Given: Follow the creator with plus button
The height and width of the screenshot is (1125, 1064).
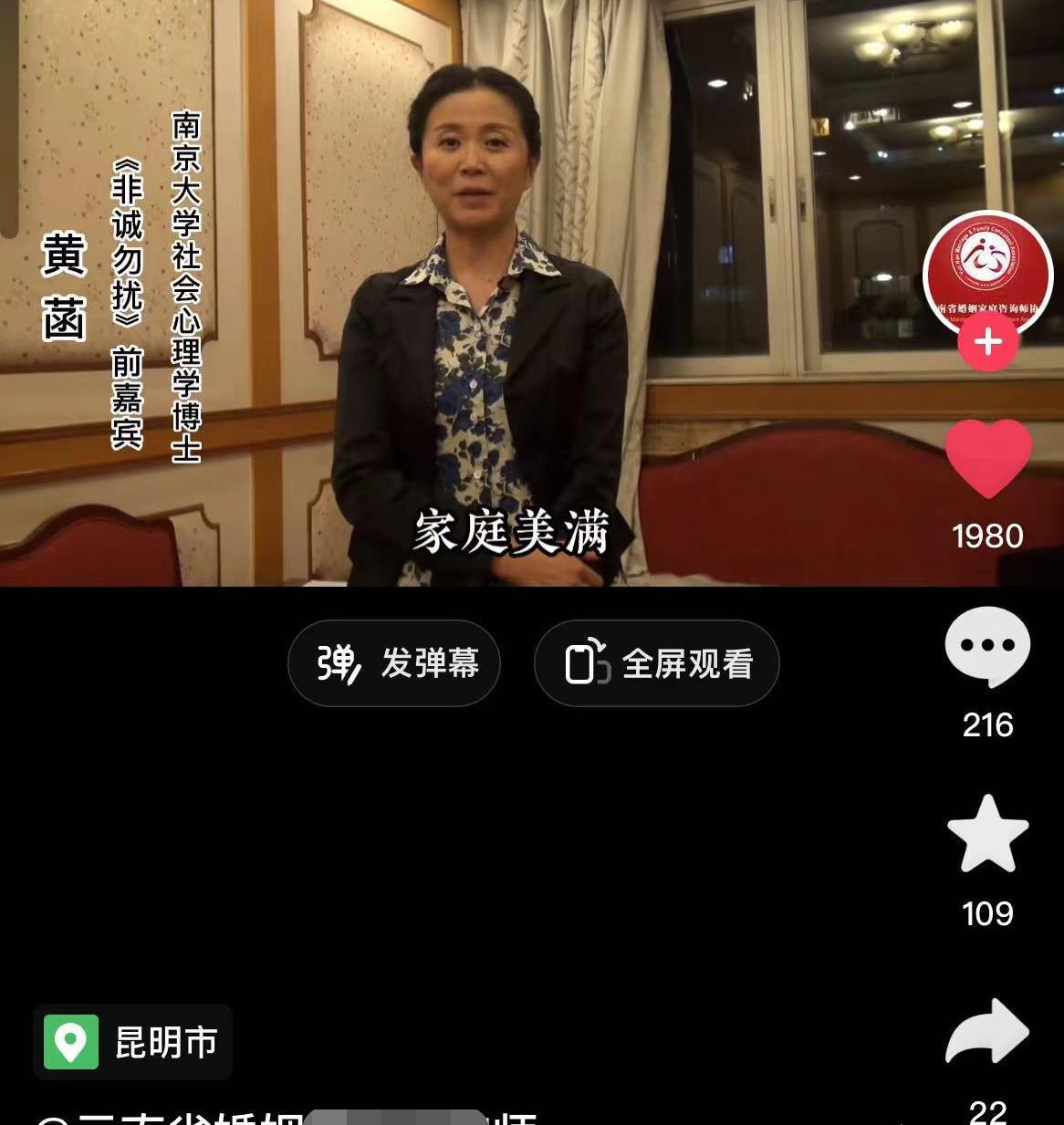Looking at the screenshot, I should [x=988, y=342].
